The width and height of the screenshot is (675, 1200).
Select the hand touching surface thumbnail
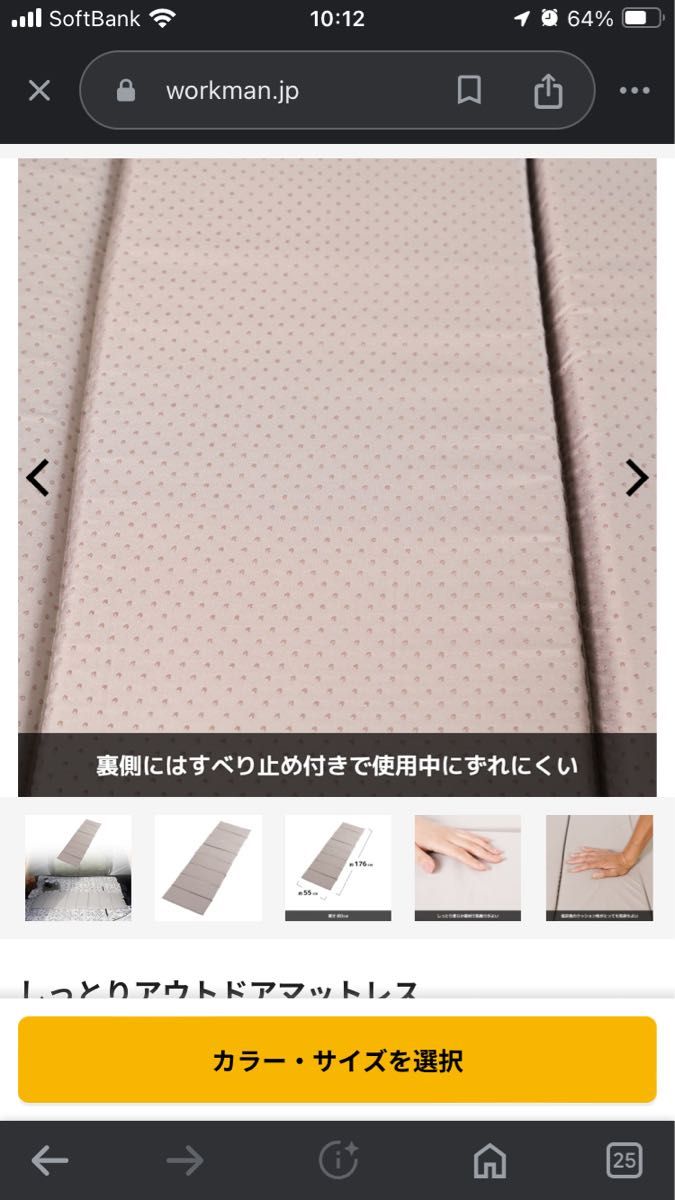coord(468,868)
